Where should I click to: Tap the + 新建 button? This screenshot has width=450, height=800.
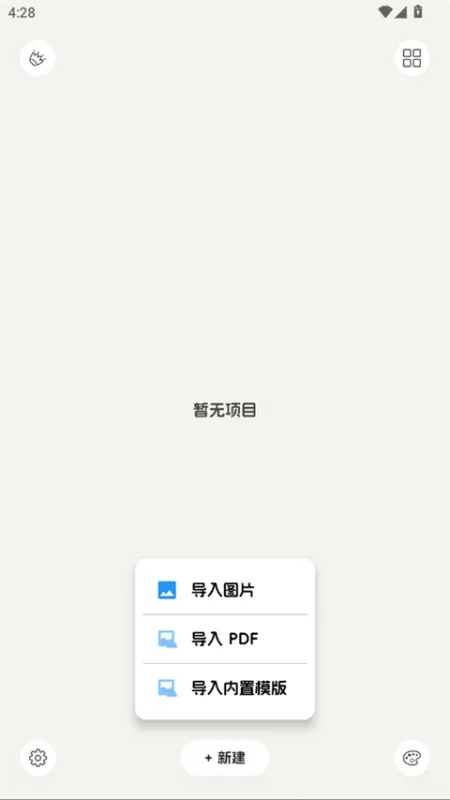click(224, 758)
